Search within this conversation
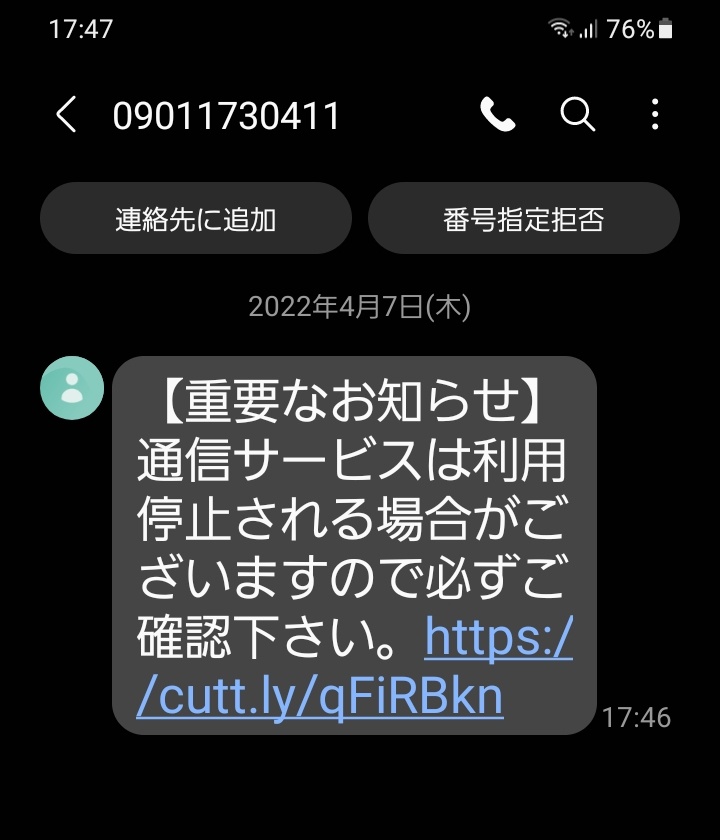Screen dimensions: 720x840 pyautogui.click(x=577, y=116)
